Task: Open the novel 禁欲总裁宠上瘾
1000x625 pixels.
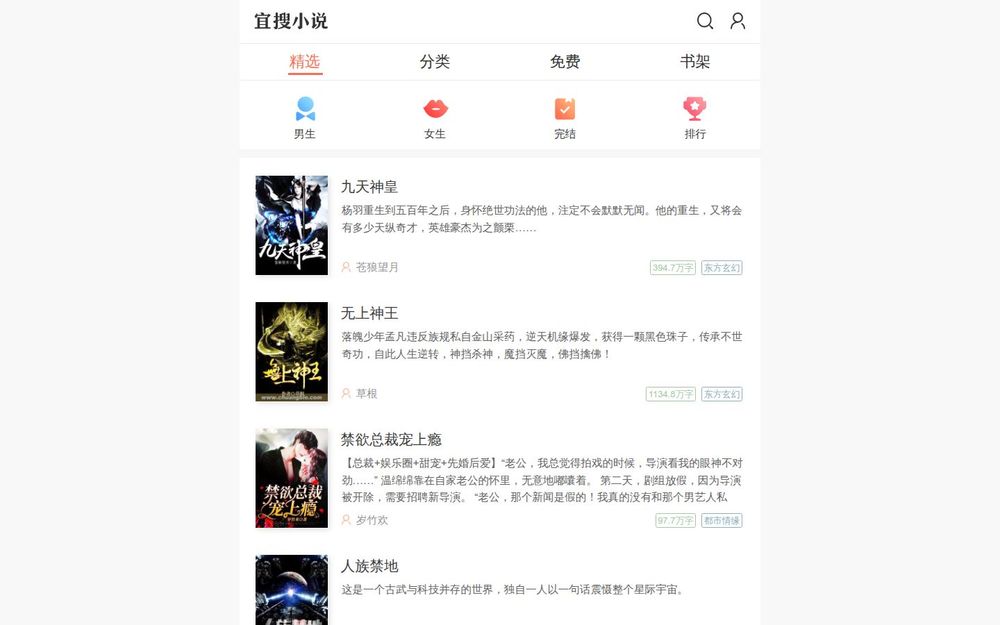Action: (391, 440)
